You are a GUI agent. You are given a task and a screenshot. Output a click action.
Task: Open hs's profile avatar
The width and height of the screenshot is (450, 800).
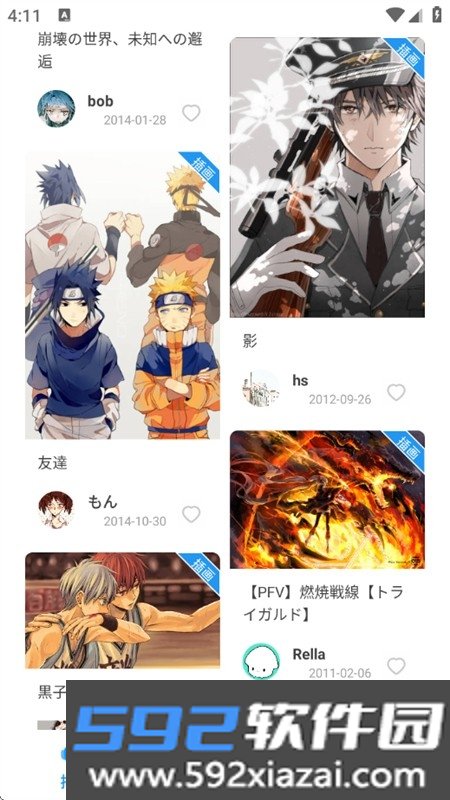261,388
